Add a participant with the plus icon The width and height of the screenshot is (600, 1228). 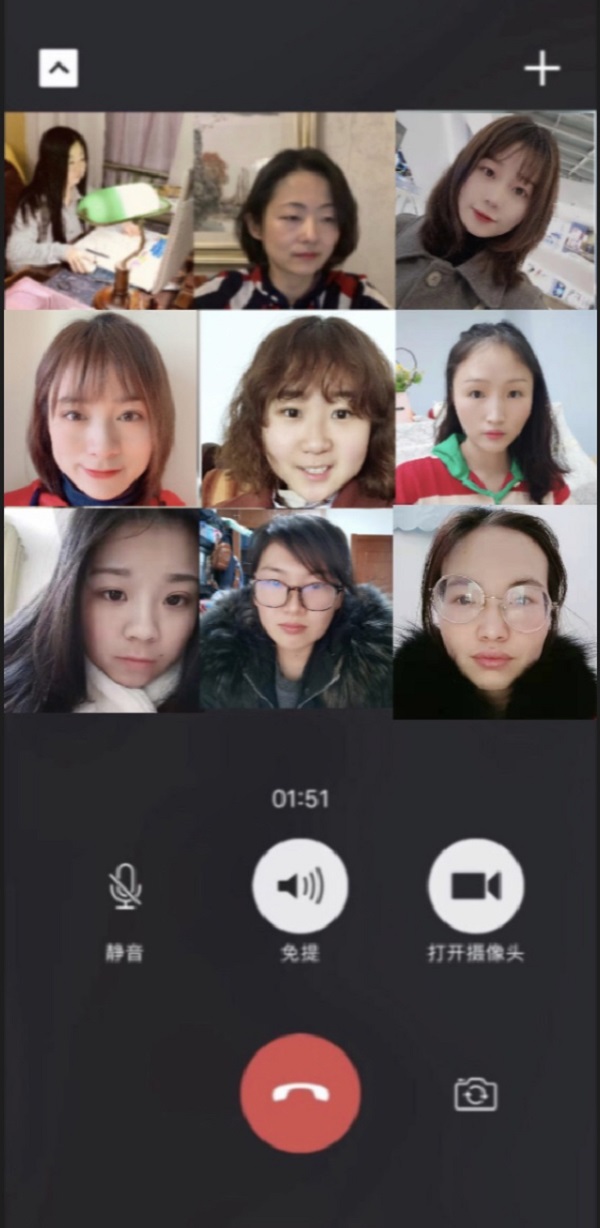pos(542,68)
